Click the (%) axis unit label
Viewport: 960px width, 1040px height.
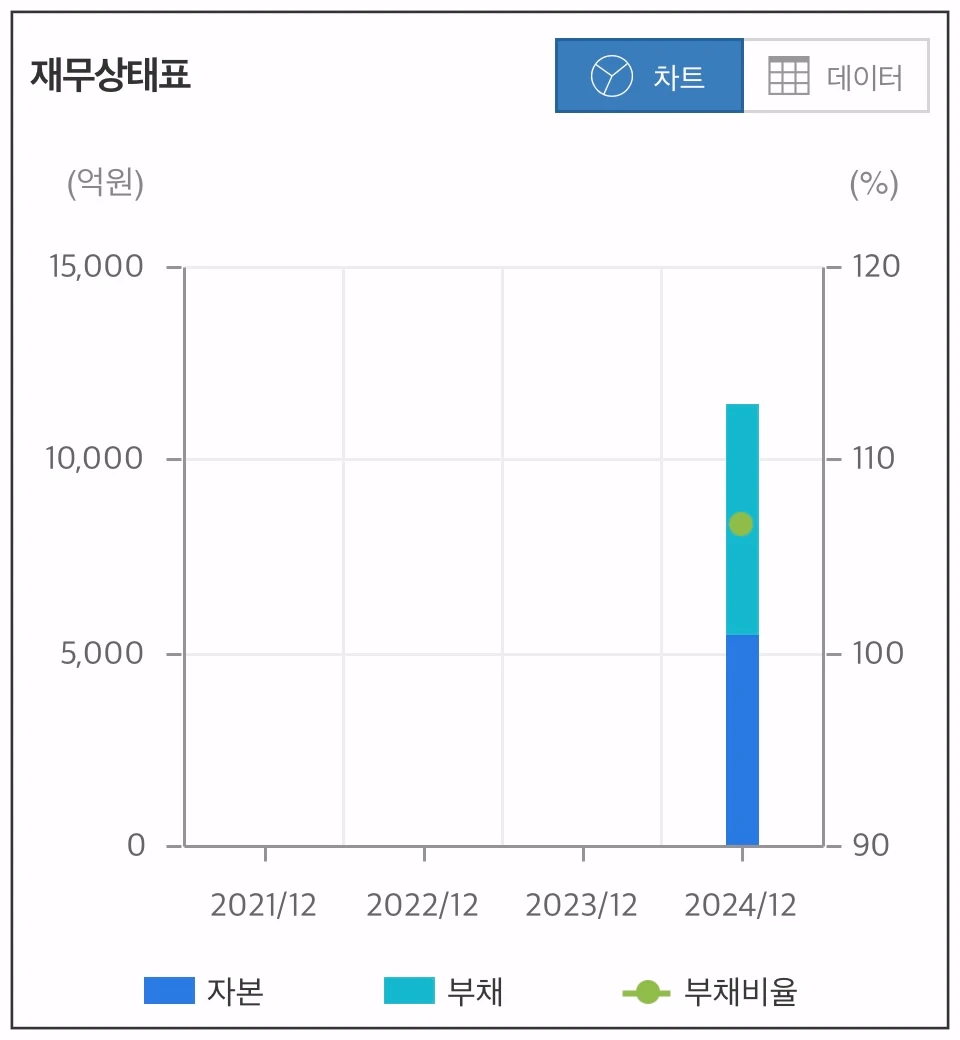(872, 185)
